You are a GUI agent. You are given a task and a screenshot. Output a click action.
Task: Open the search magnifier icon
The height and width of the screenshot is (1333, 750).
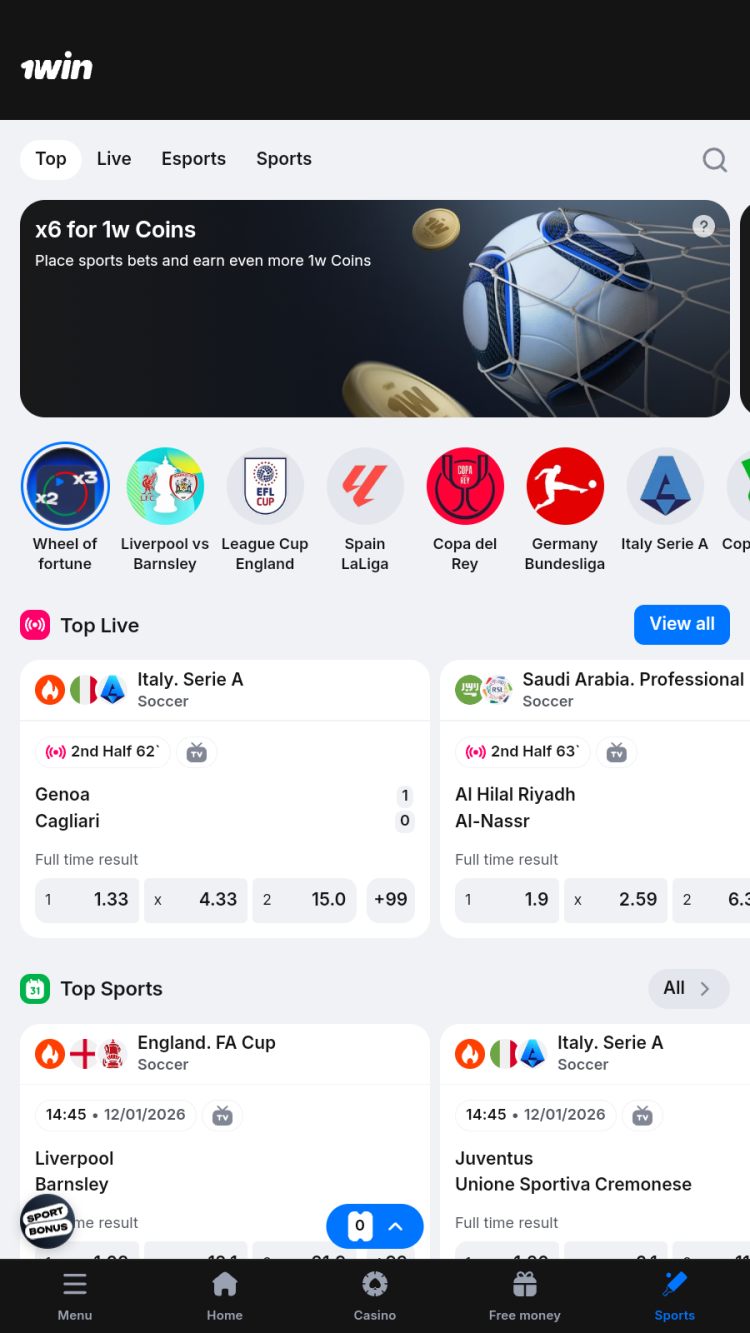(714, 160)
